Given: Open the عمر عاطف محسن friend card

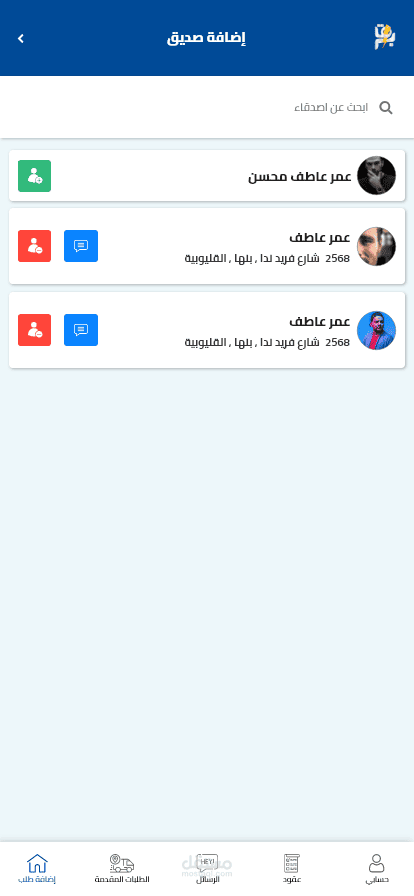Looking at the screenshot, I should click(x=207, y=175).
